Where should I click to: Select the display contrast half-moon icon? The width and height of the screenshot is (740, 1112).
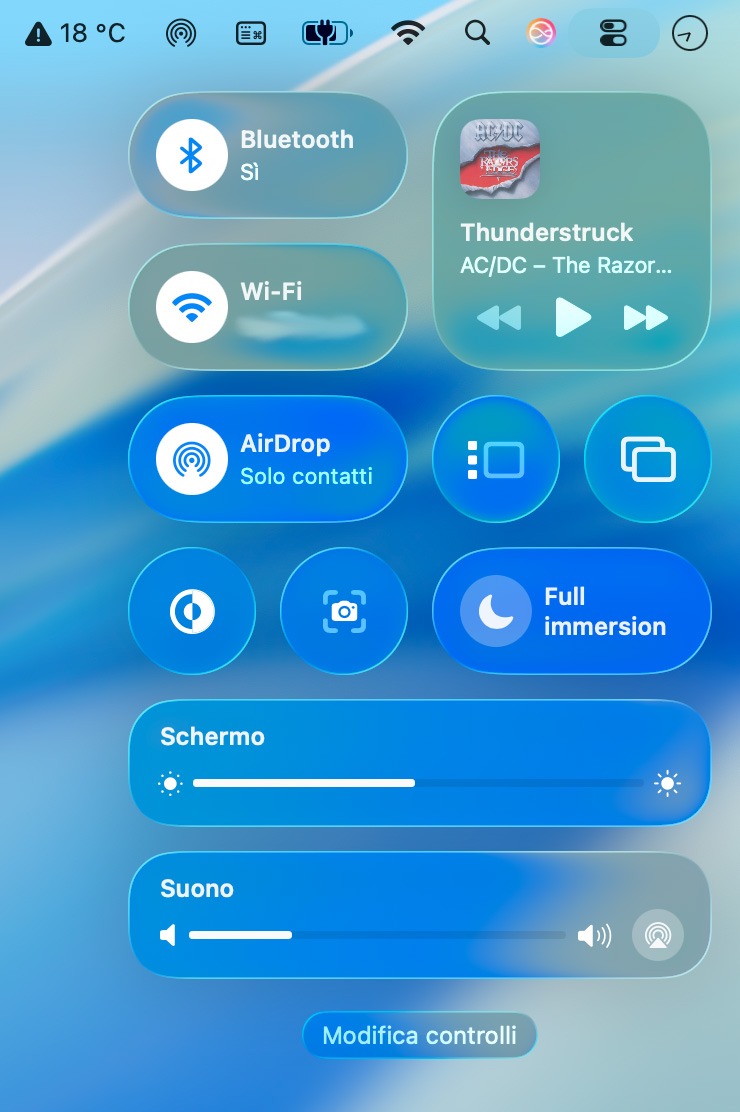tap(191, 611)
